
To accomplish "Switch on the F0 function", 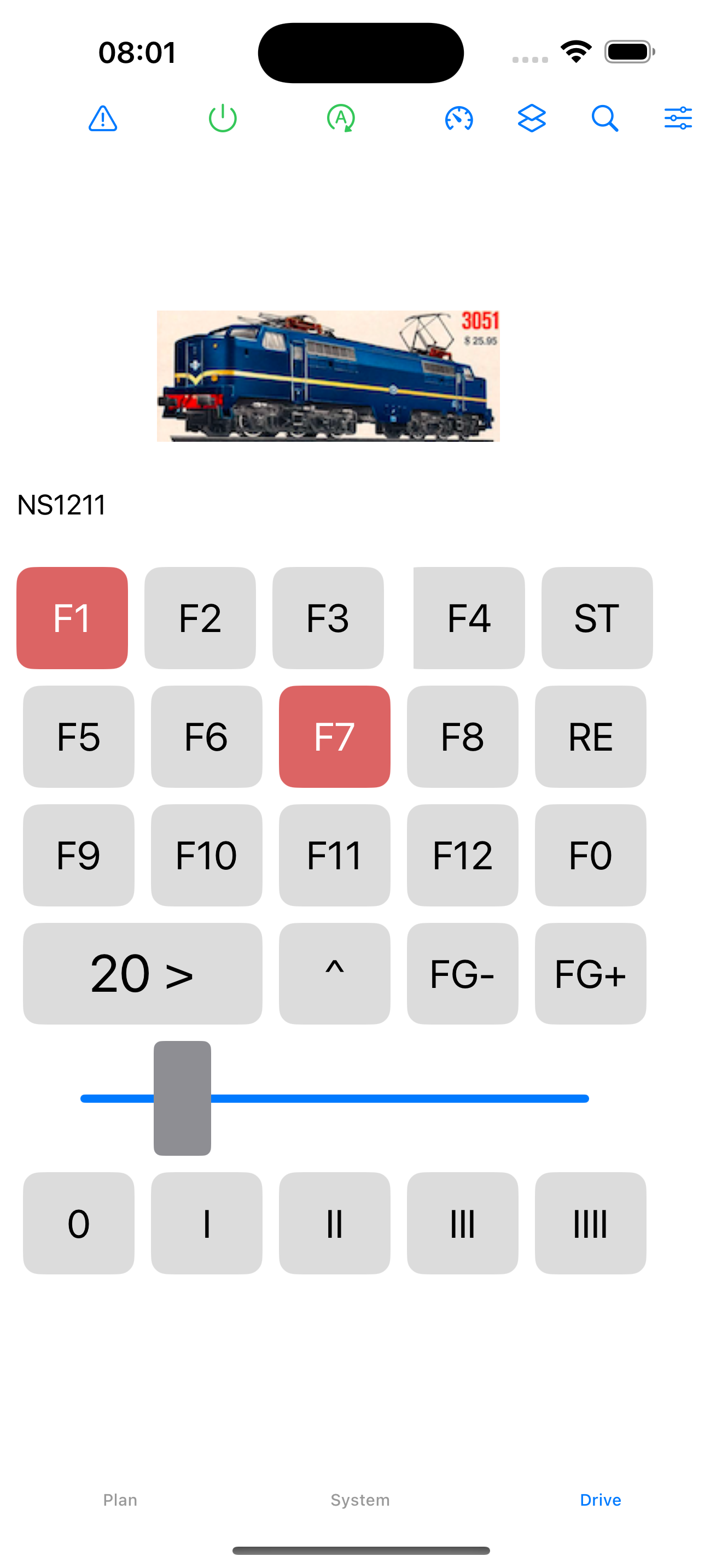I will (590, 855).
